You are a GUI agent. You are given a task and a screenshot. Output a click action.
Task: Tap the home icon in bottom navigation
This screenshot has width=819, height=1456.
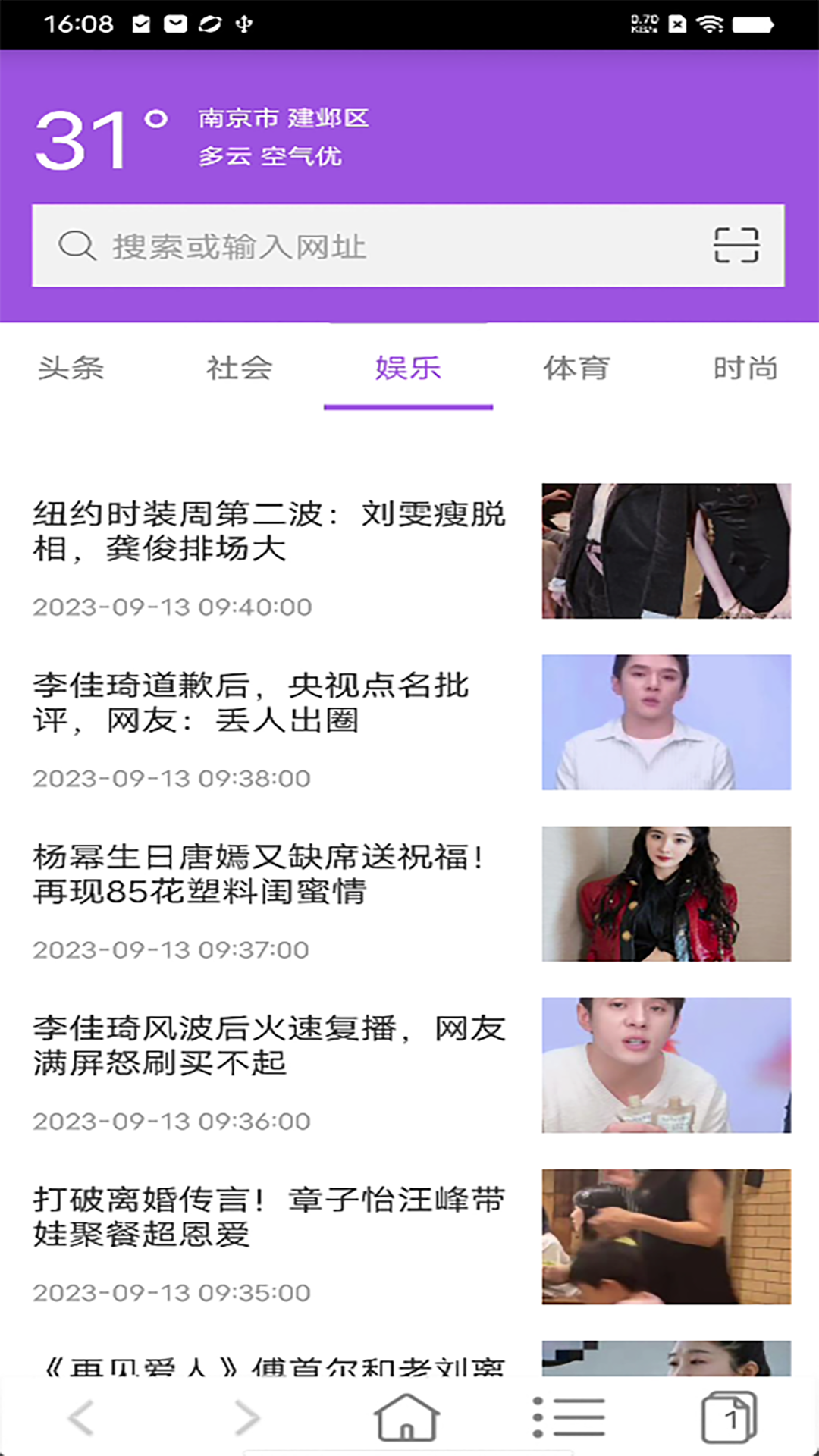click(408, 1415)
